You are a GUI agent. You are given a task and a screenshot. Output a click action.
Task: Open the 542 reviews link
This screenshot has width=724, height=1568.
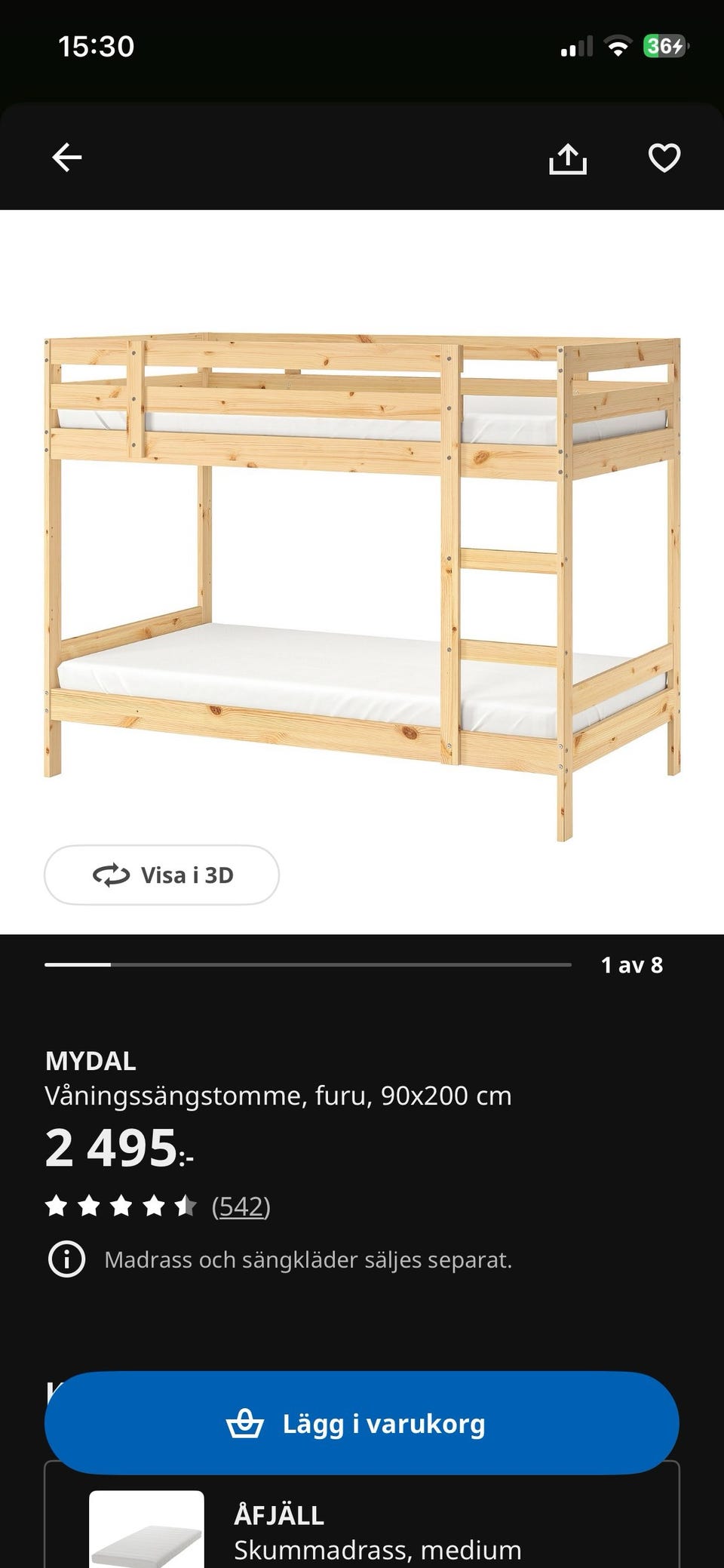[241, 1207]
